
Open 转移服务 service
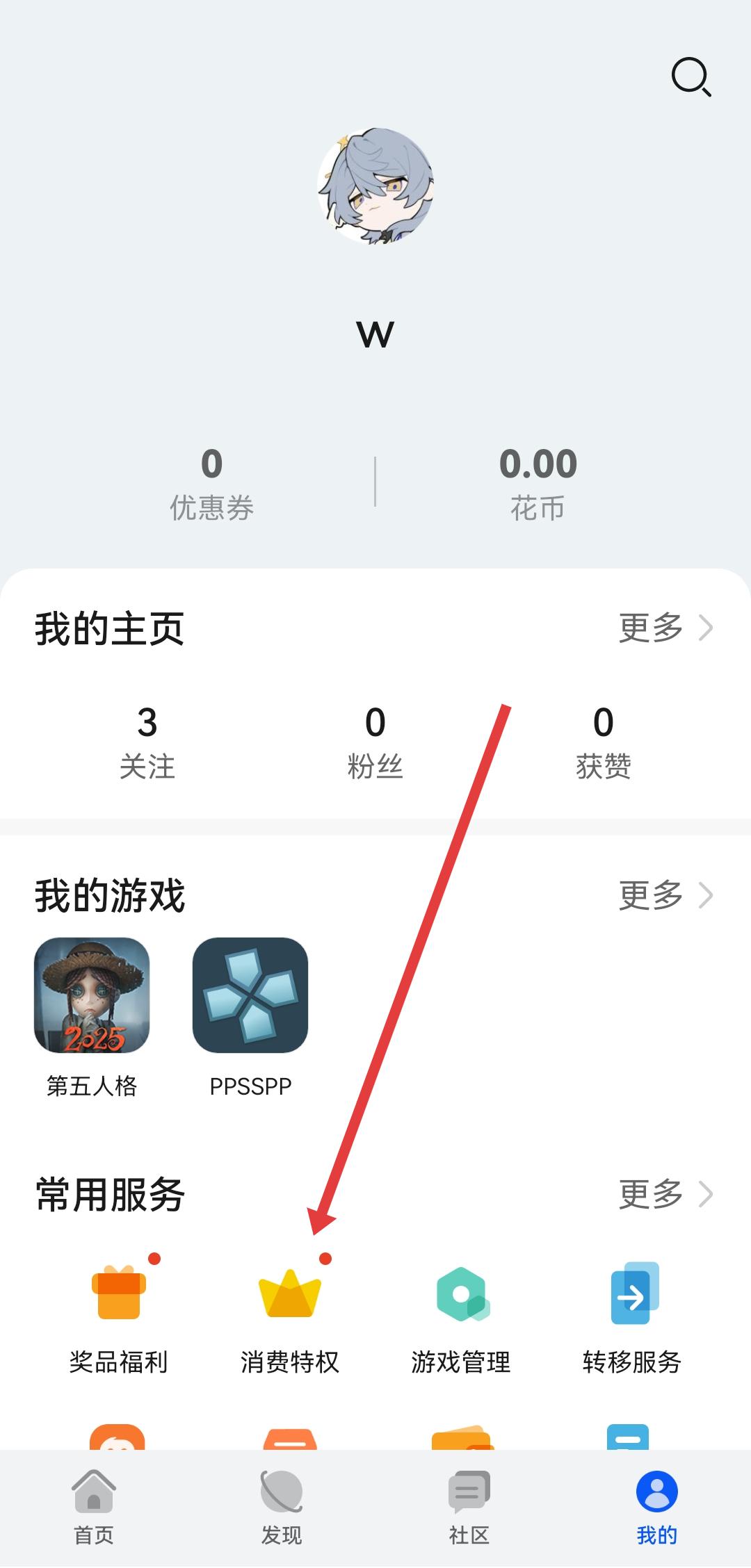(x=632, y=1314)
